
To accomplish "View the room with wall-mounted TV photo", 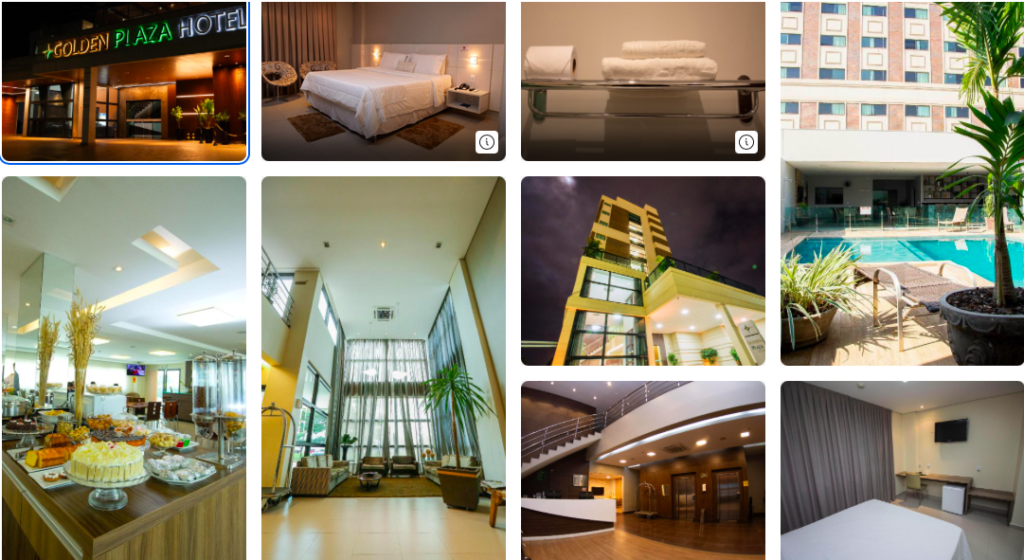I will [x=902, y=470].
